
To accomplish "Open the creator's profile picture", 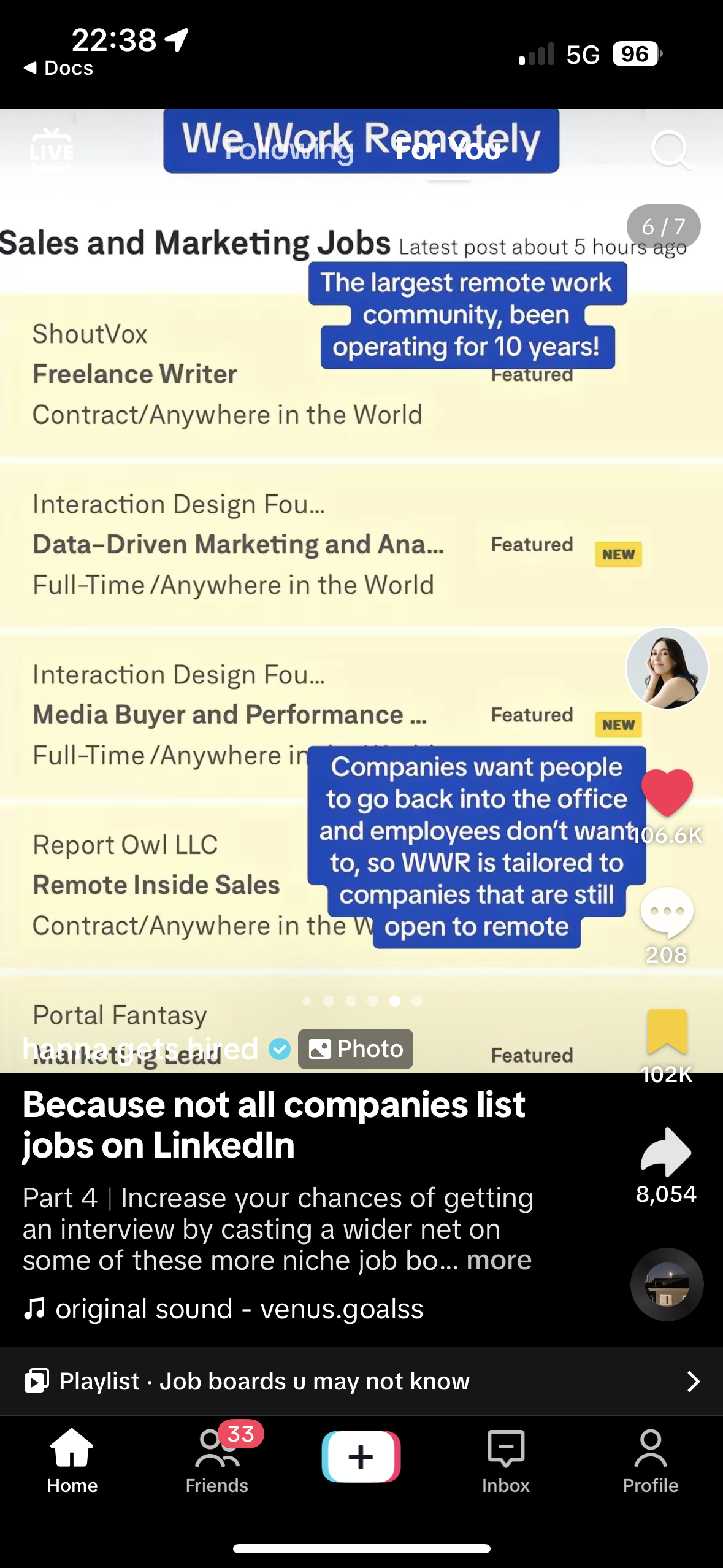I will [667, 668].
